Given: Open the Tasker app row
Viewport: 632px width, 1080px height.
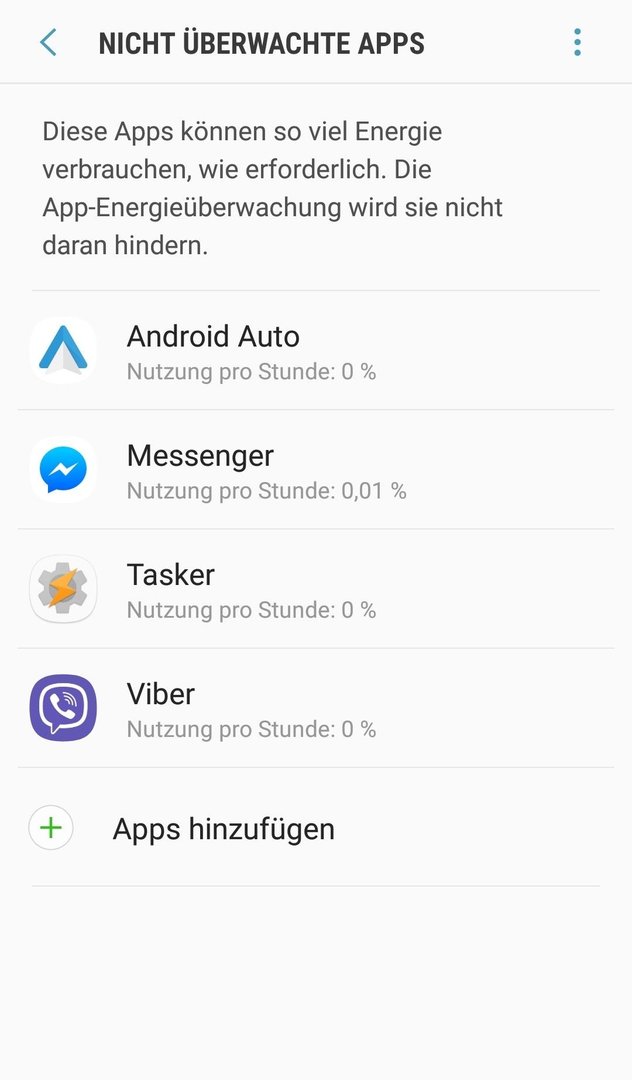Looking at the screenshot, I should click(x=316, y=589).
